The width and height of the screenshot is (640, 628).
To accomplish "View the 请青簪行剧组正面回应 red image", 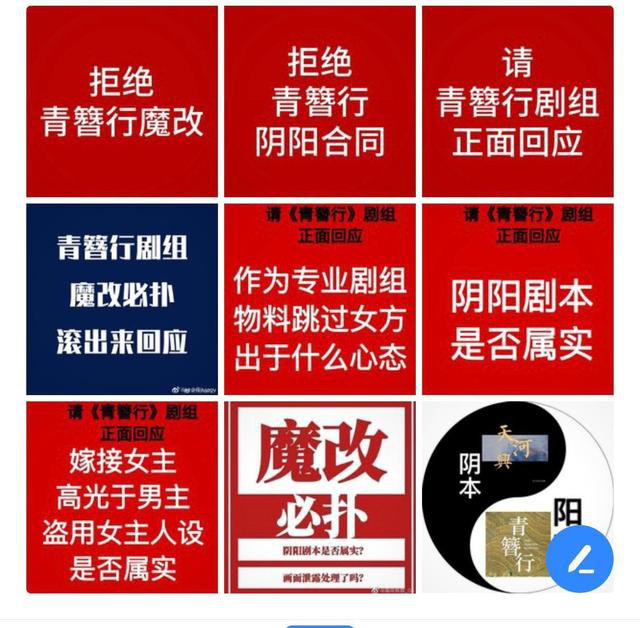I will pyautogui.click(x=517, y=101).
